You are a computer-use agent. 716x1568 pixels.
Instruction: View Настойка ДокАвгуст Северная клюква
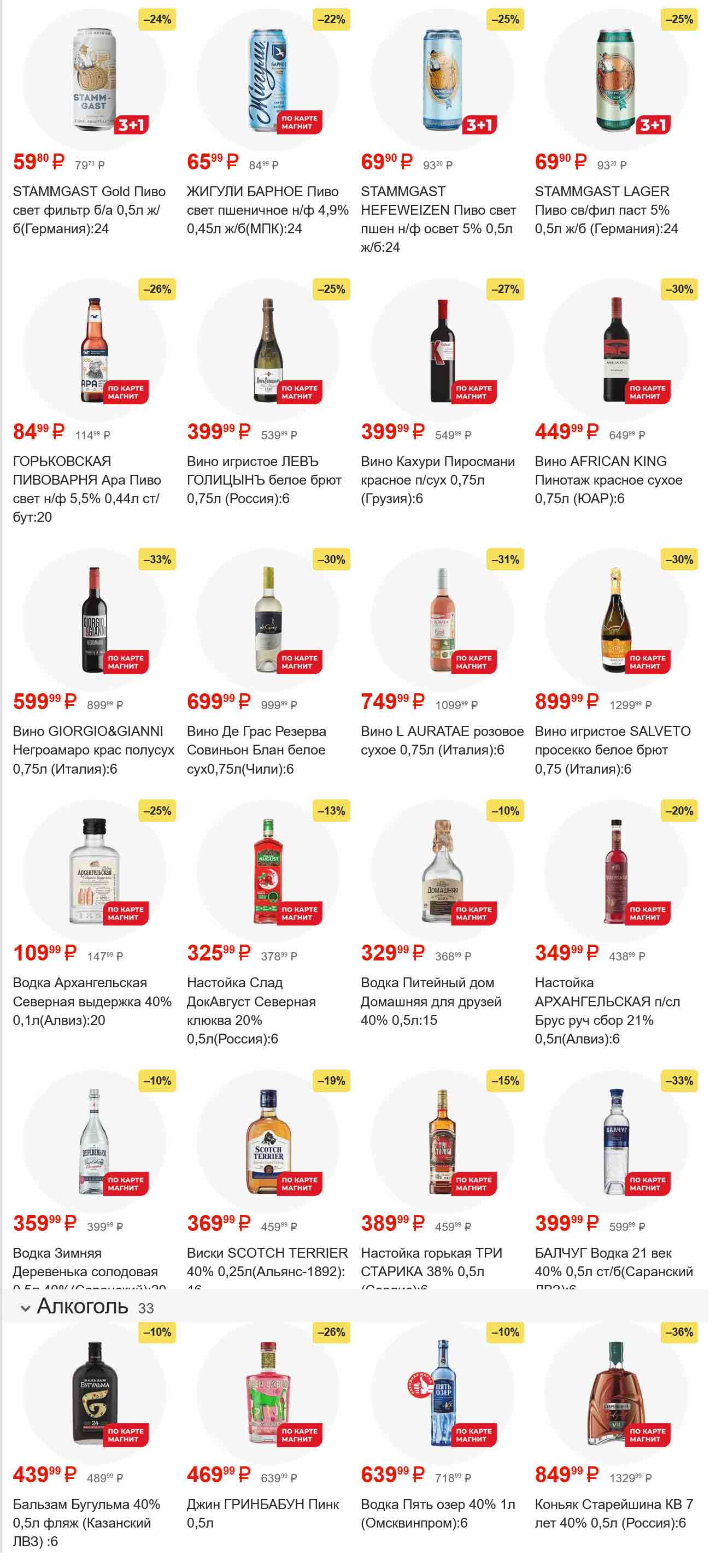tap(267, 871)
